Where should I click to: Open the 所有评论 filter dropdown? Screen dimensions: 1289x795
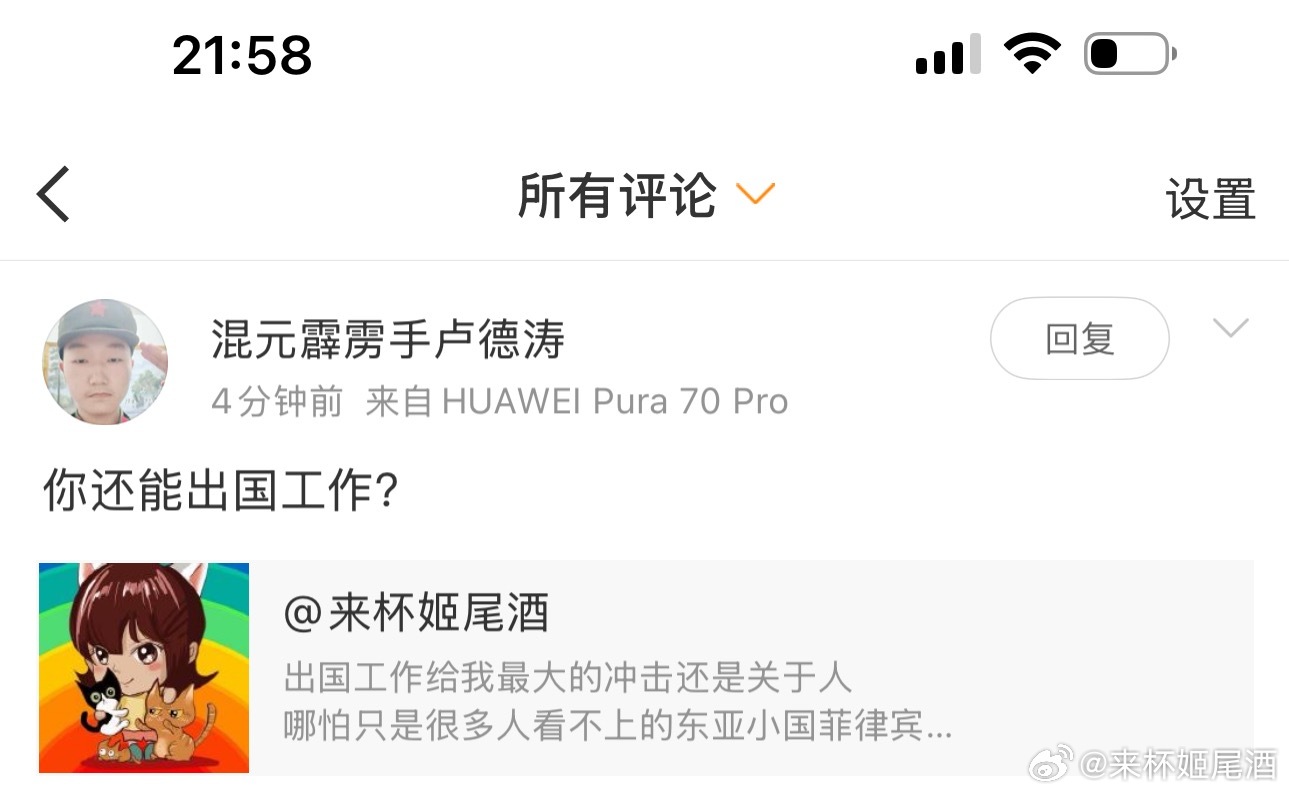tap(646, 195)
